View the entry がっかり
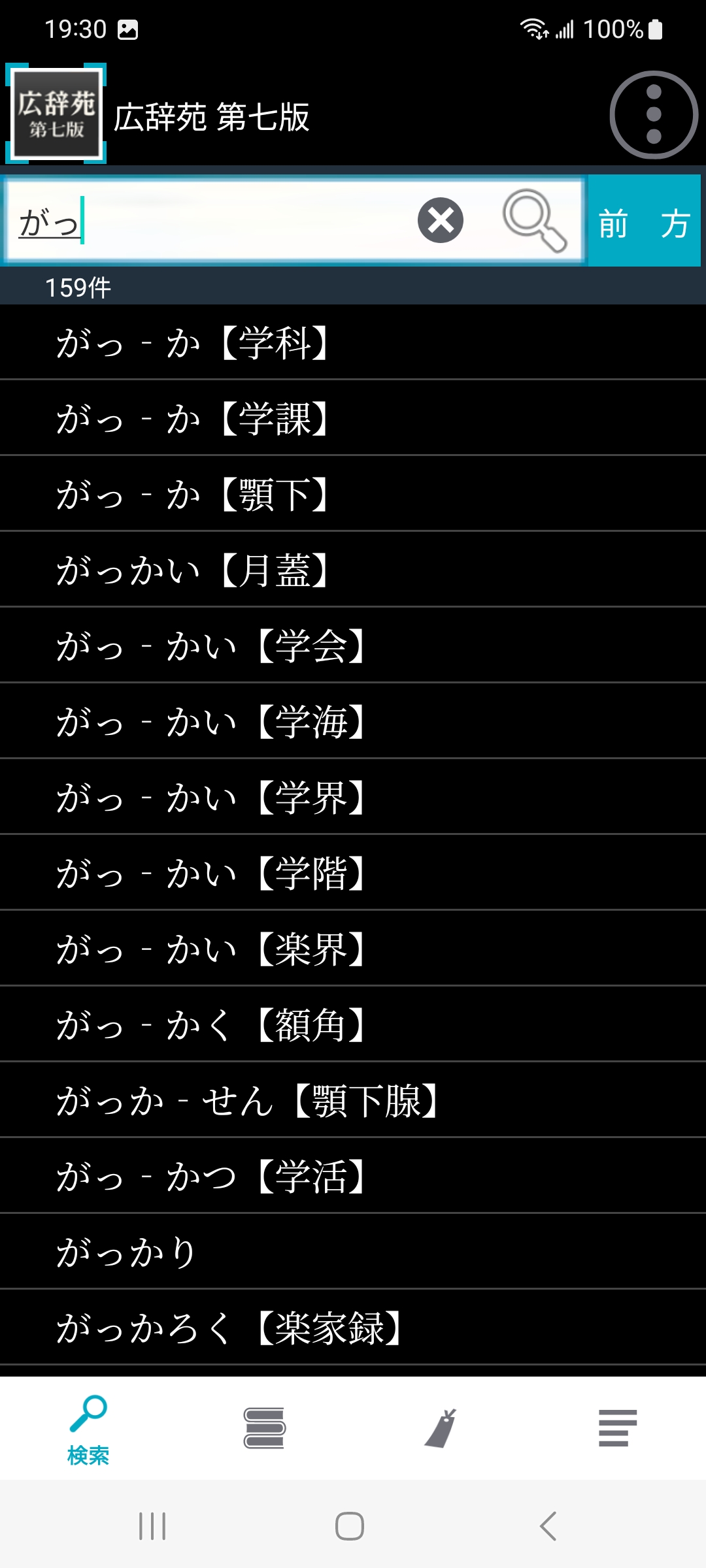 (353, 1252)
